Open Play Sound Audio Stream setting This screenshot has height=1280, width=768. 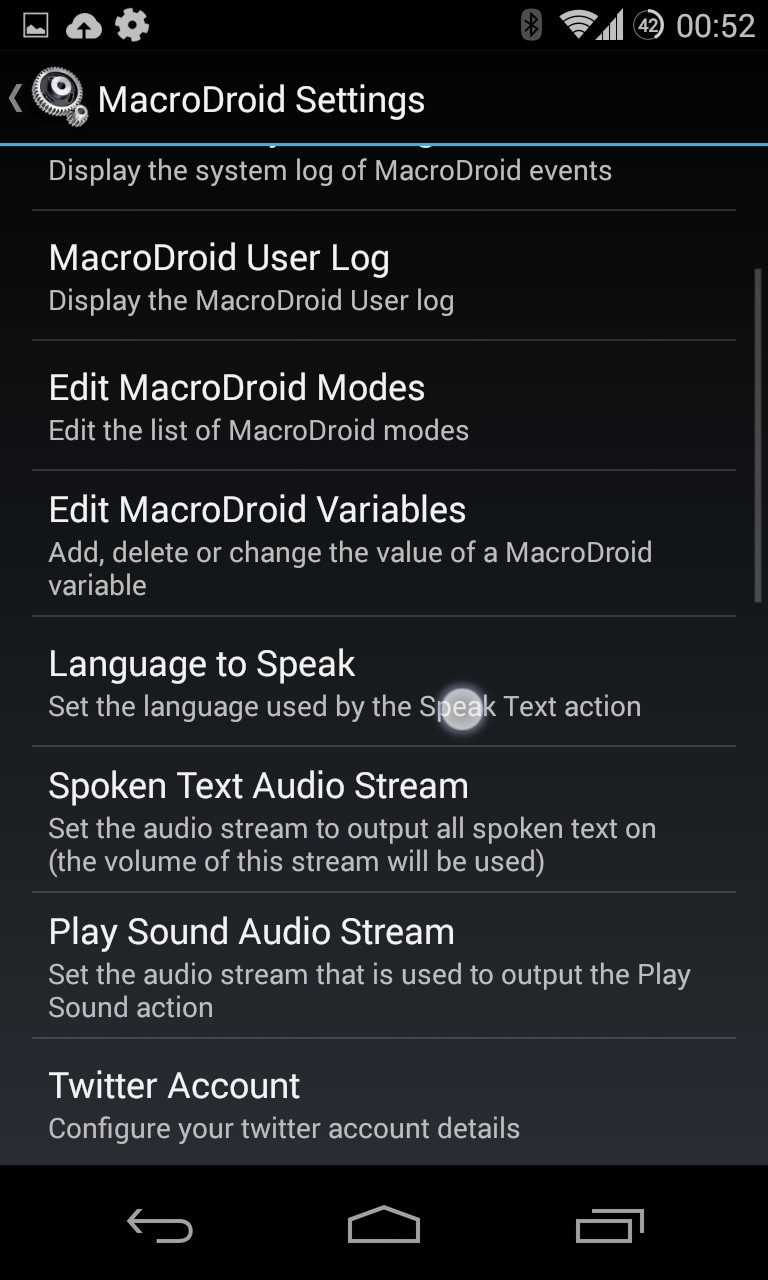tap(384, 966)
